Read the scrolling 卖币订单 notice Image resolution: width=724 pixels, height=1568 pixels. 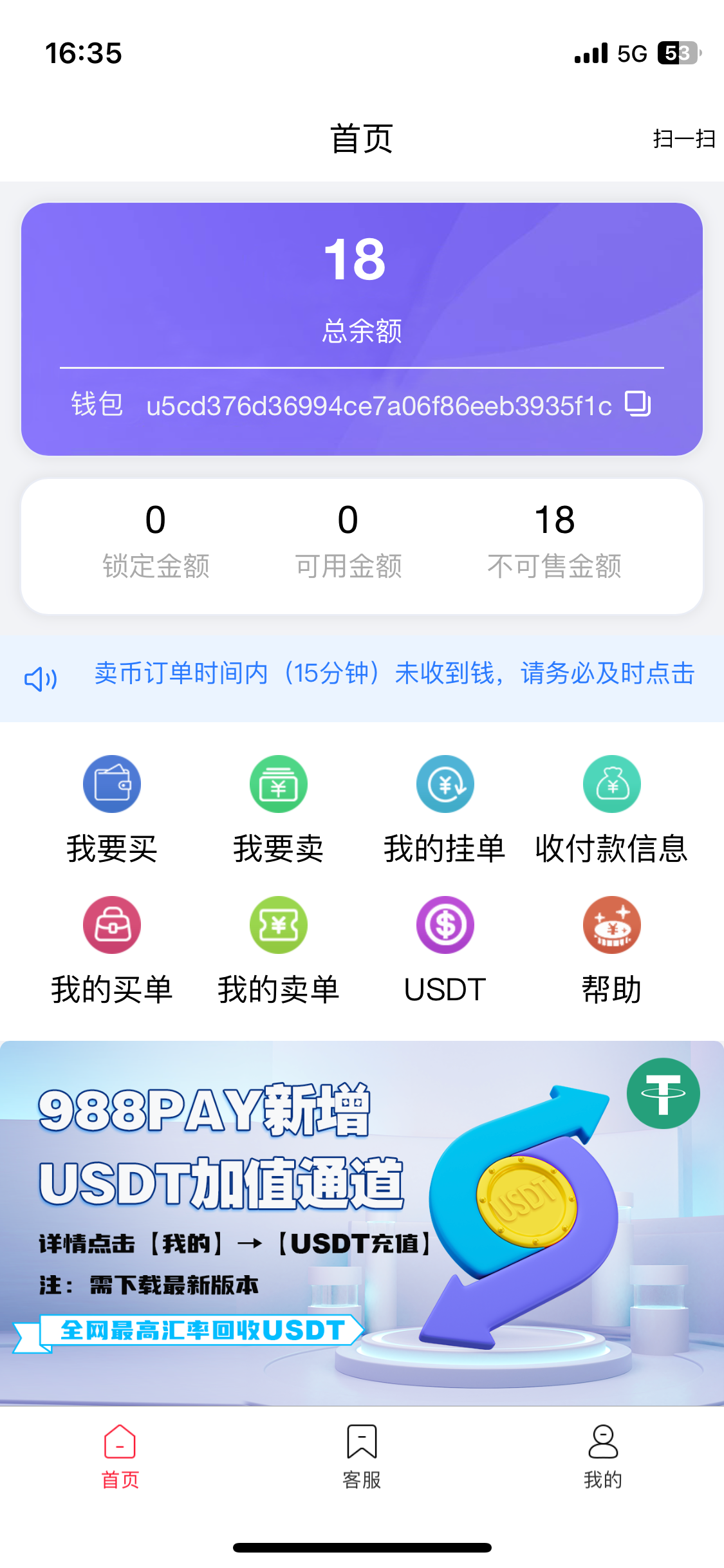394,674
